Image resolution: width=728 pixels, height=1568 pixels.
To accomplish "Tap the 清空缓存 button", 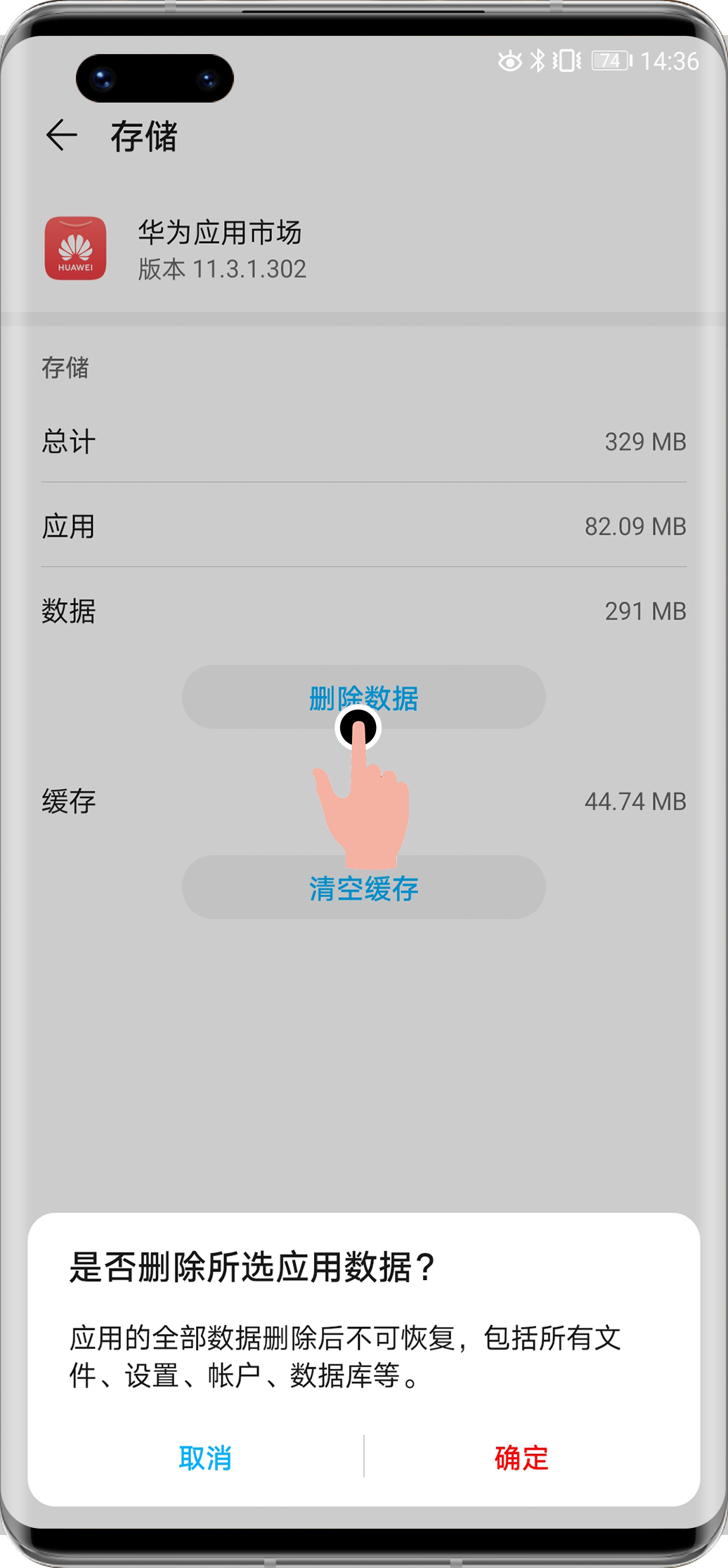I will coord(363,888).
